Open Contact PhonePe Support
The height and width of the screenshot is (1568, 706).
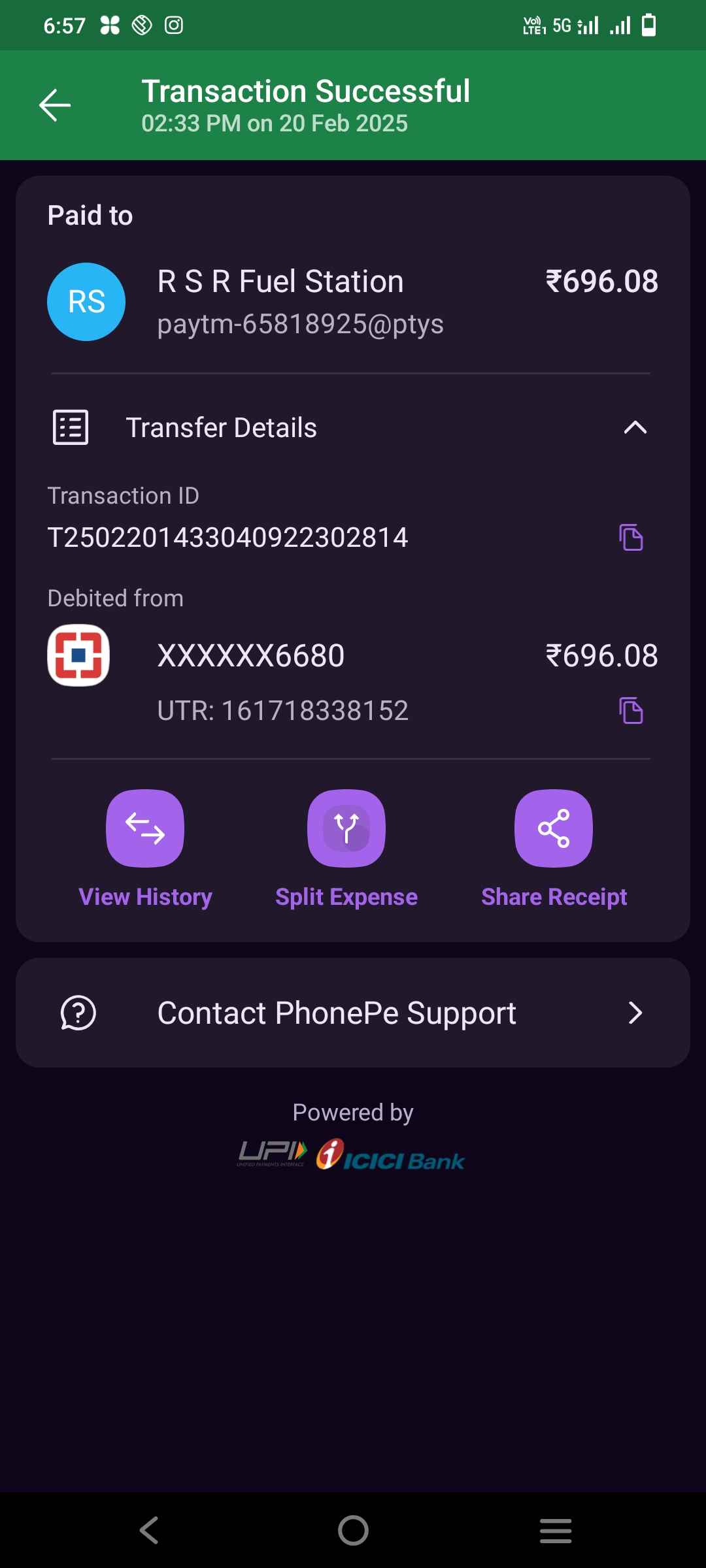[353, 1013]
